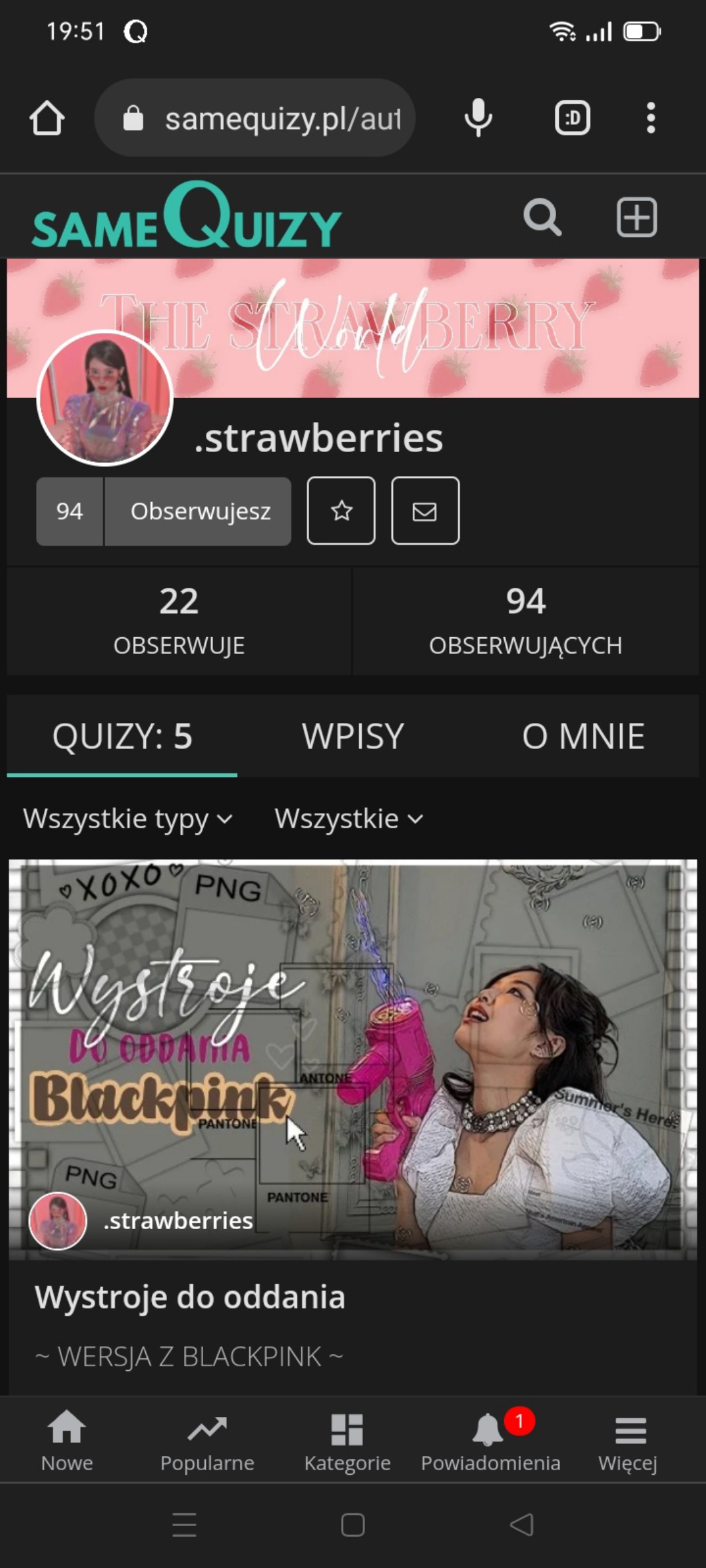
Task: Go to the Popularne section
Action: pyautogui.click(x=207, y=1441)
